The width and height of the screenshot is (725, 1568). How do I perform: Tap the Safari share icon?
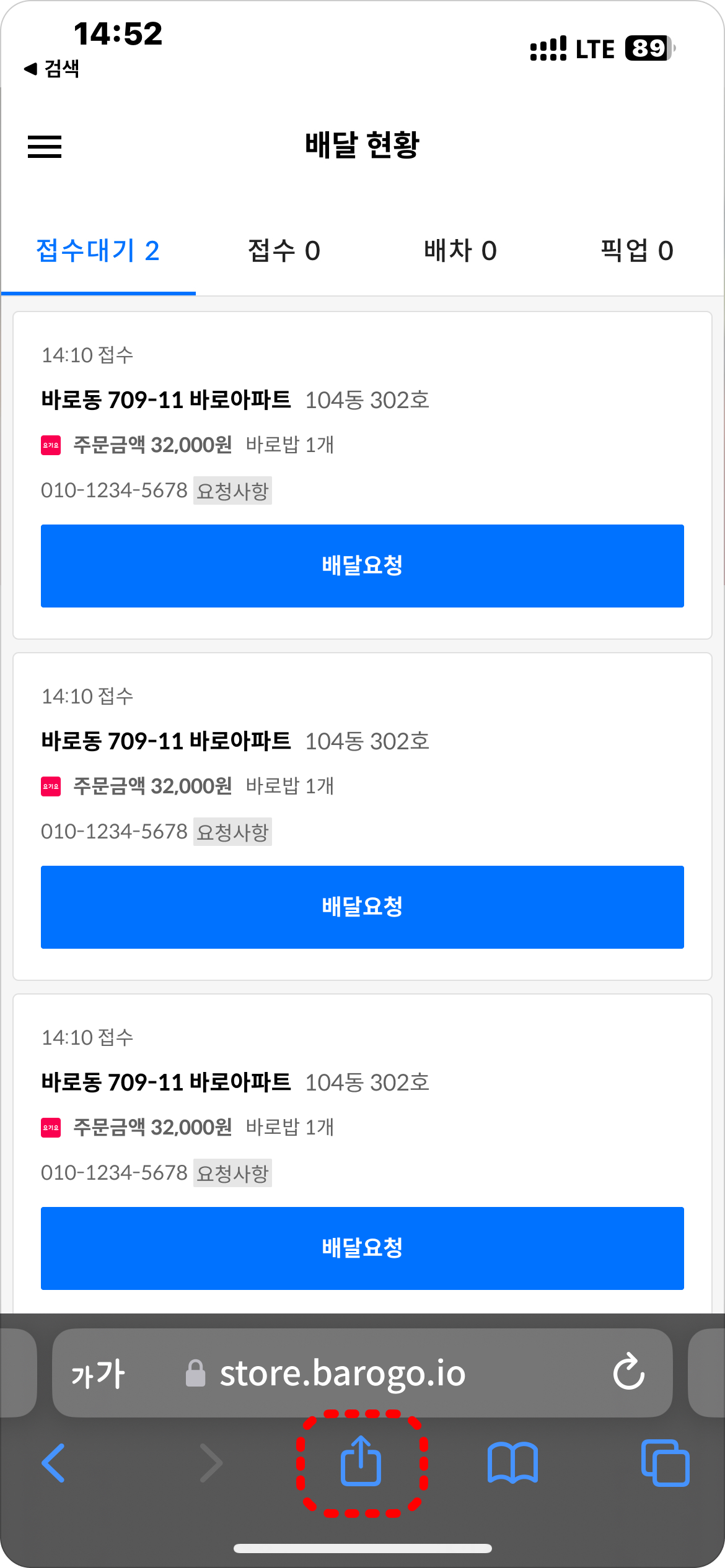(361, 1463)
